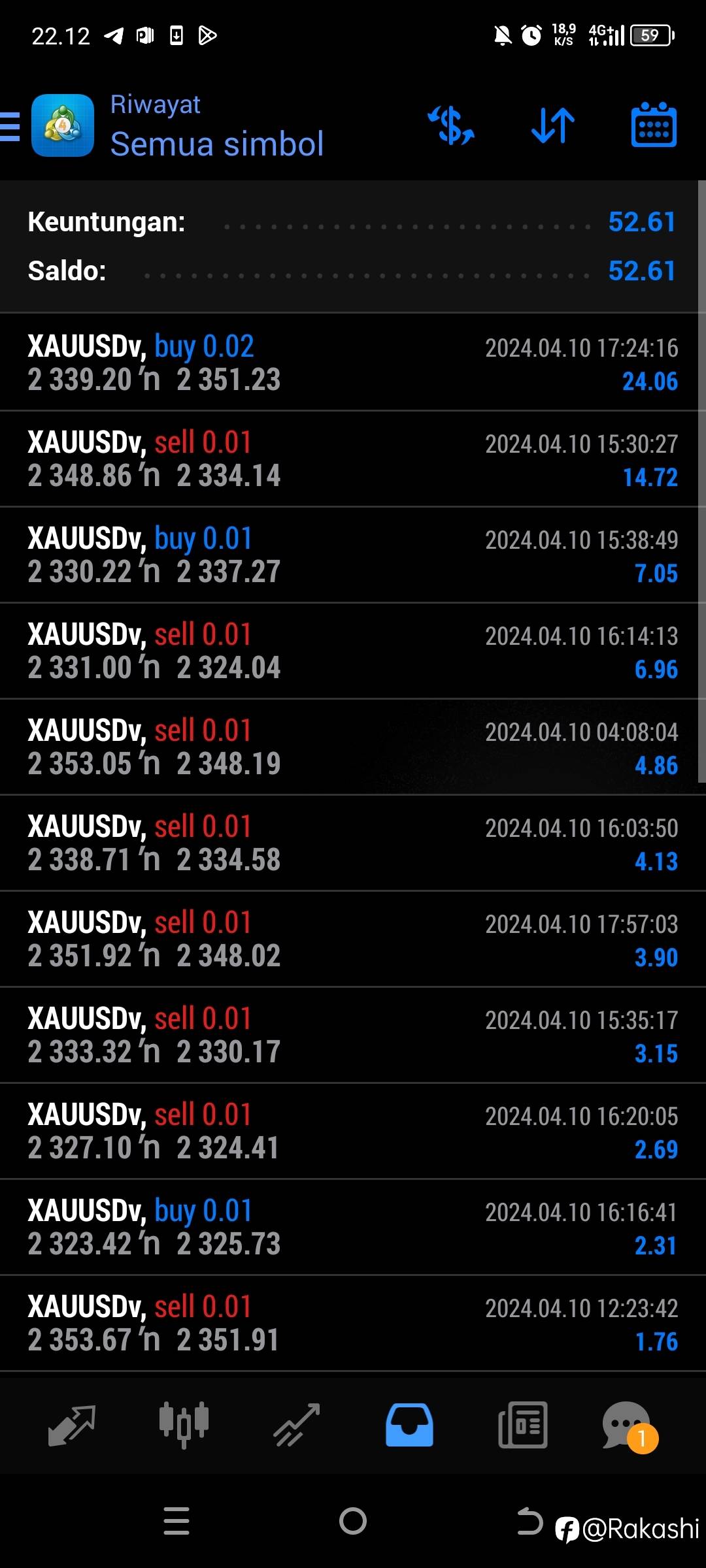Open the sell trade with profit 3.15
Screen dimensions: 706x1568
[353, 1035]
